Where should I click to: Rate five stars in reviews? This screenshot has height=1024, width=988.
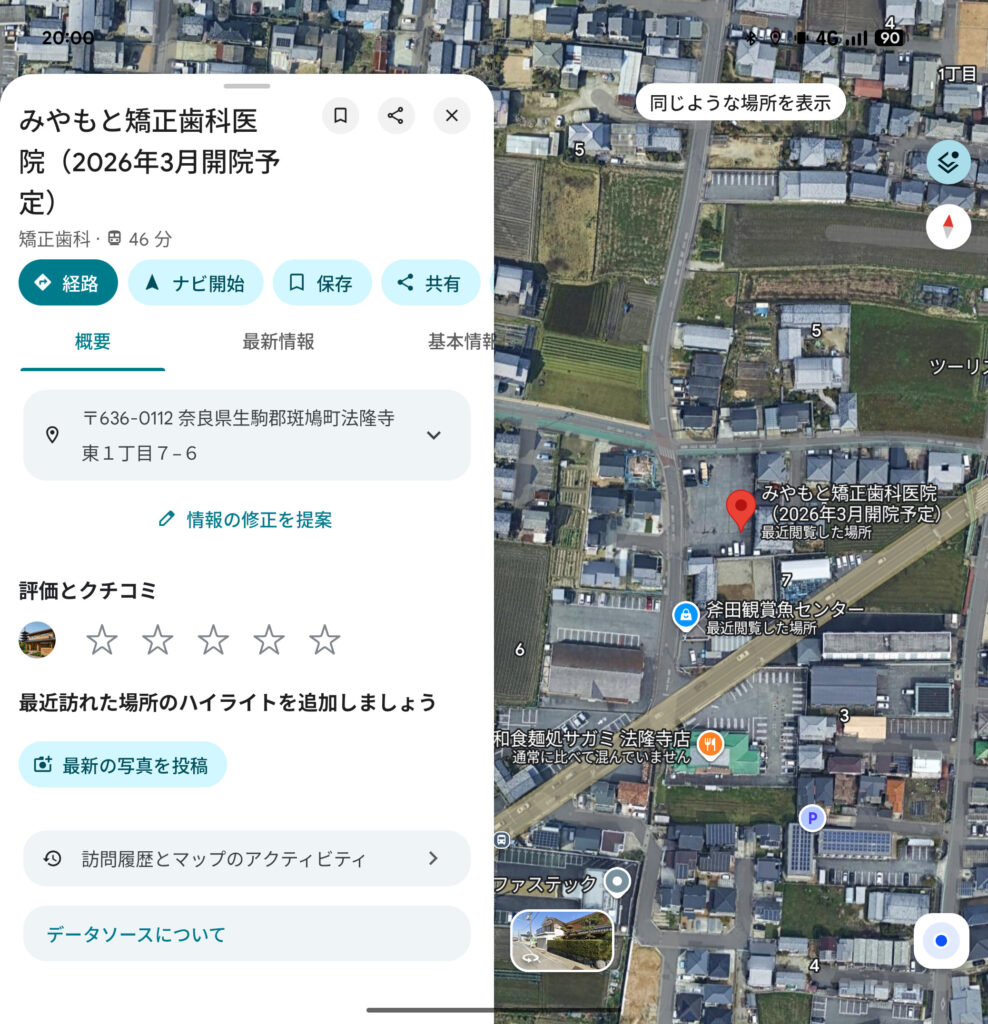[x=324, y=640]
